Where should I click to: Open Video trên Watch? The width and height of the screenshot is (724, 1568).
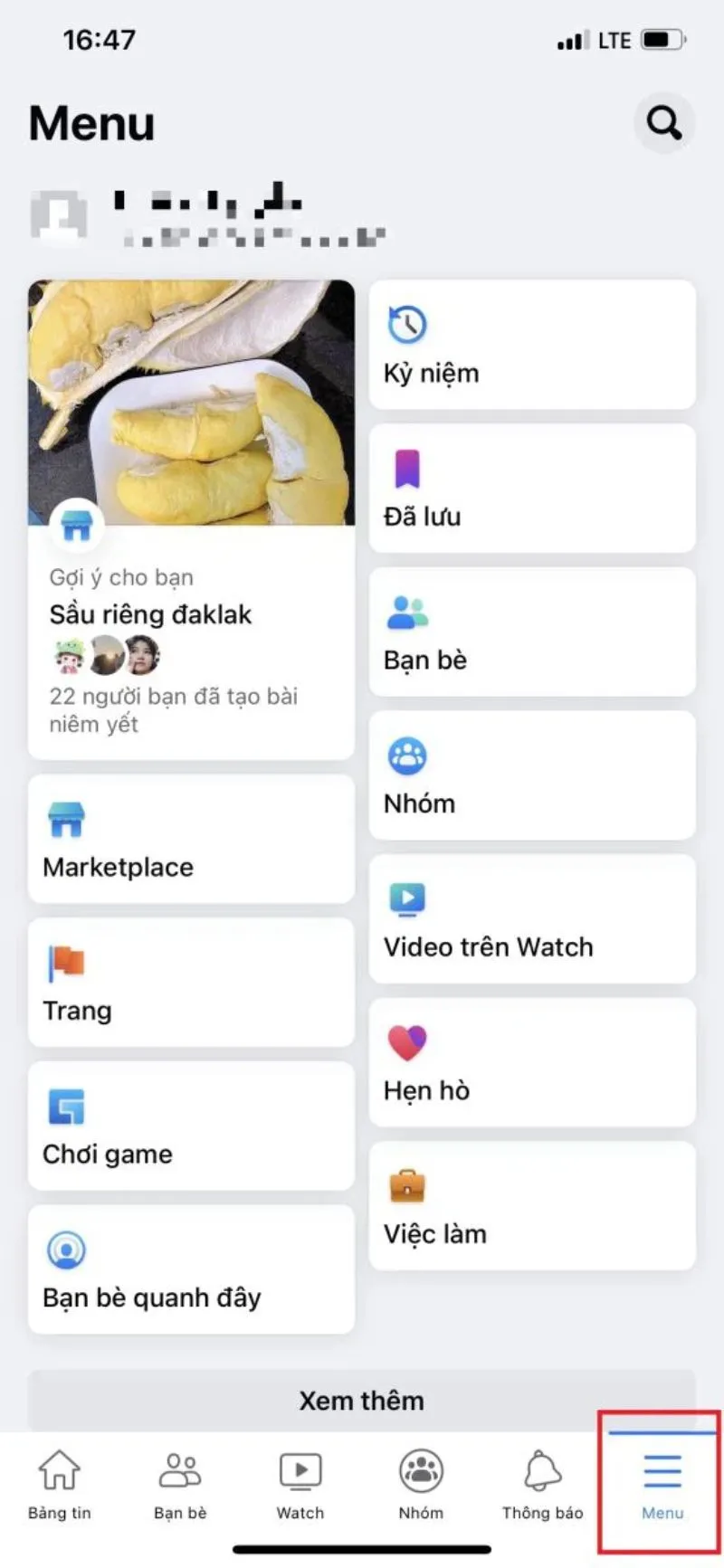coord(532,919)
